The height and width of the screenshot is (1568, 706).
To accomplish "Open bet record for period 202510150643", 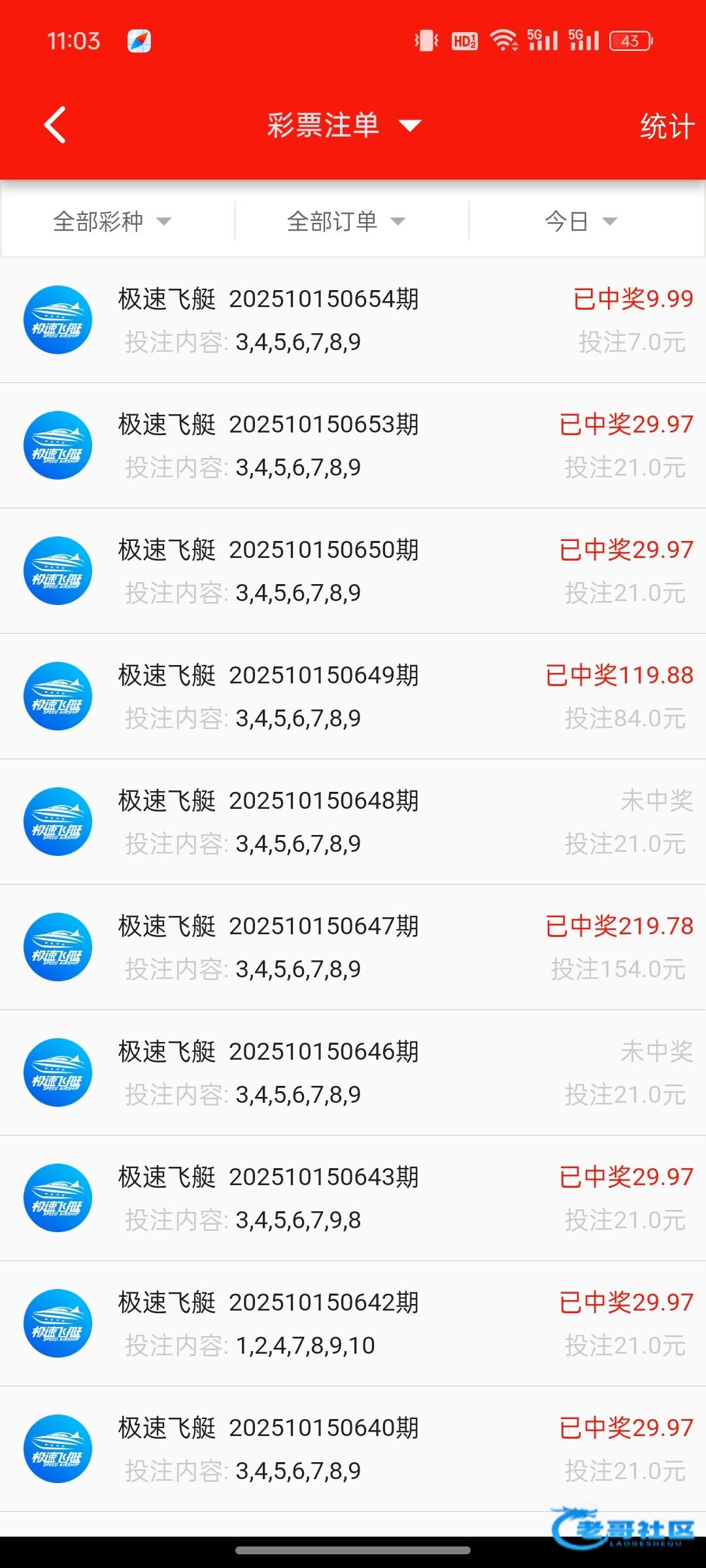I will coord(353,1198).
